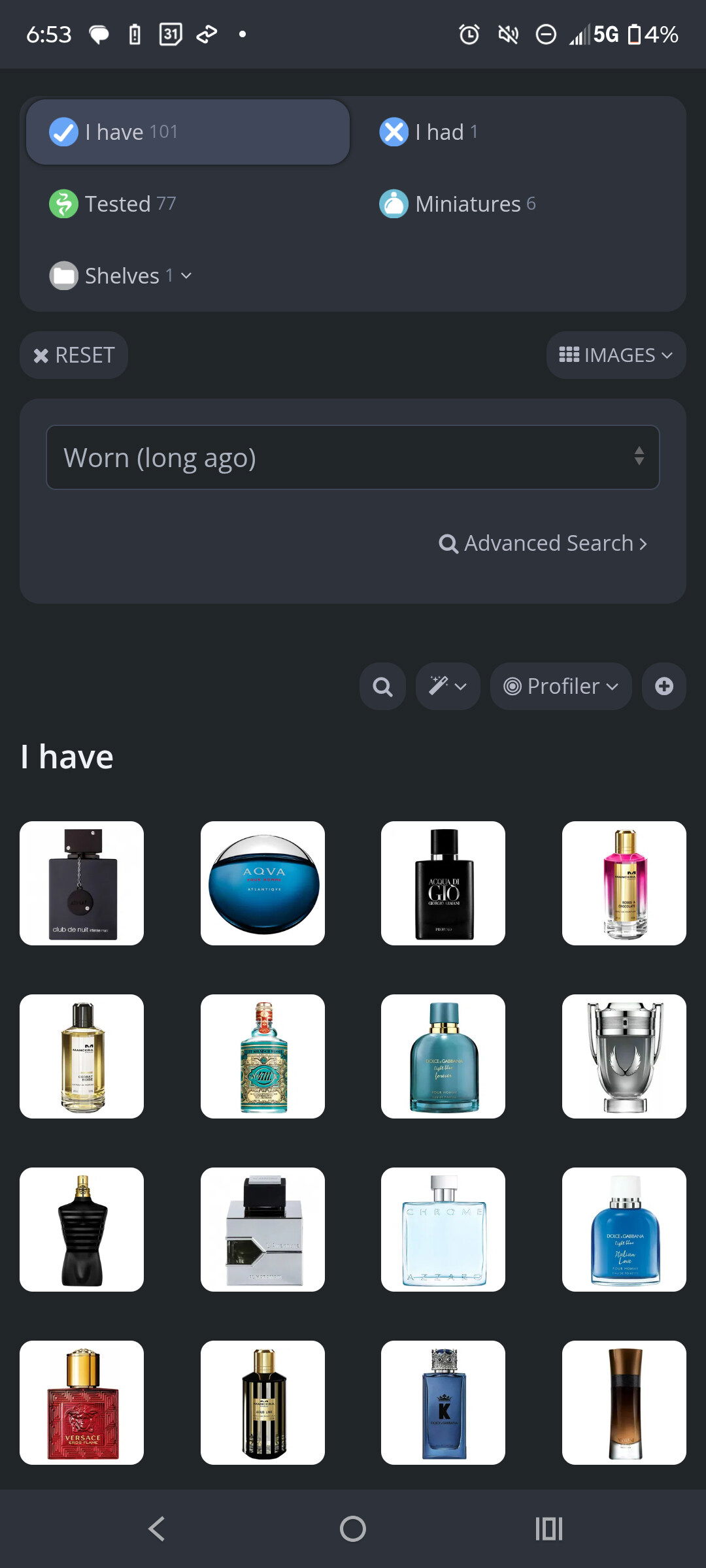Change the IMAGES view mode
The height and width of the screenshot is (1568, 706).
click(616, 355)
